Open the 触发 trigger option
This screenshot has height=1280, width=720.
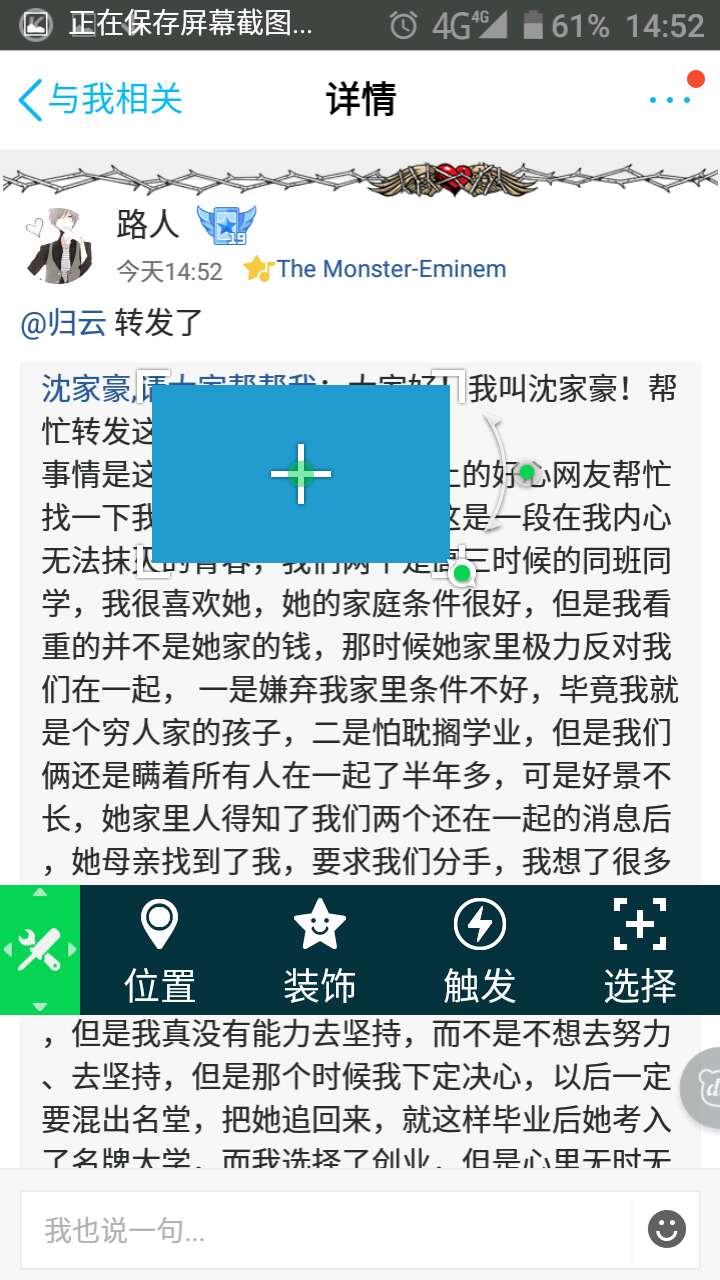tap(480, 950)
